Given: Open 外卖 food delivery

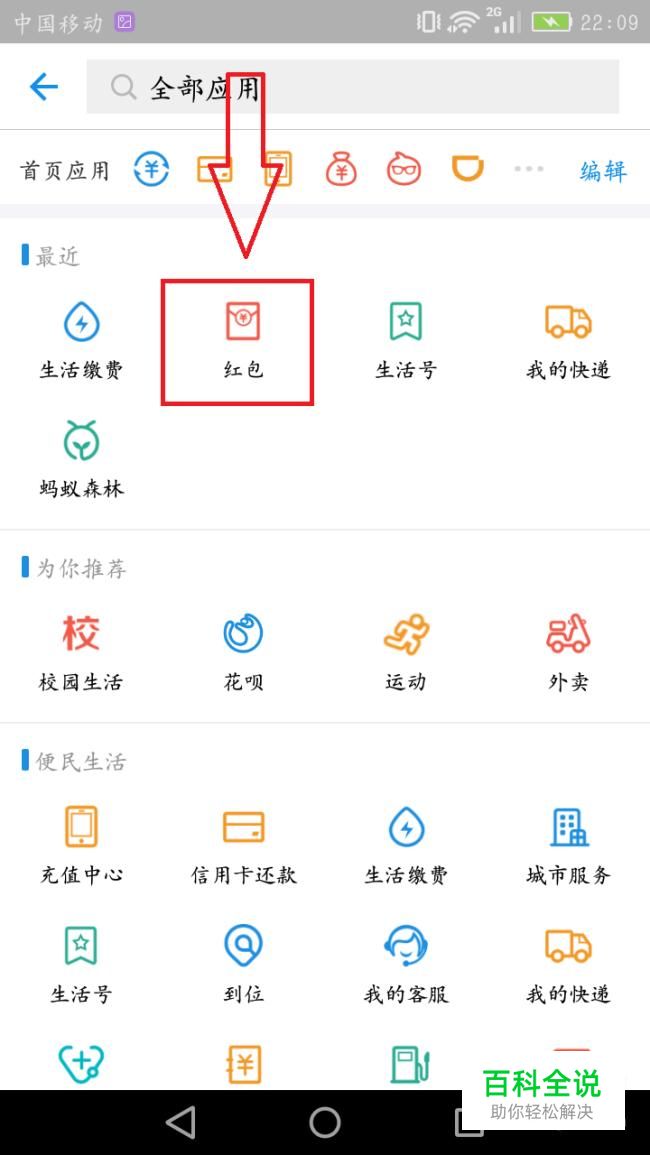Looking at the screenshot, I should (x=568, y=653).
